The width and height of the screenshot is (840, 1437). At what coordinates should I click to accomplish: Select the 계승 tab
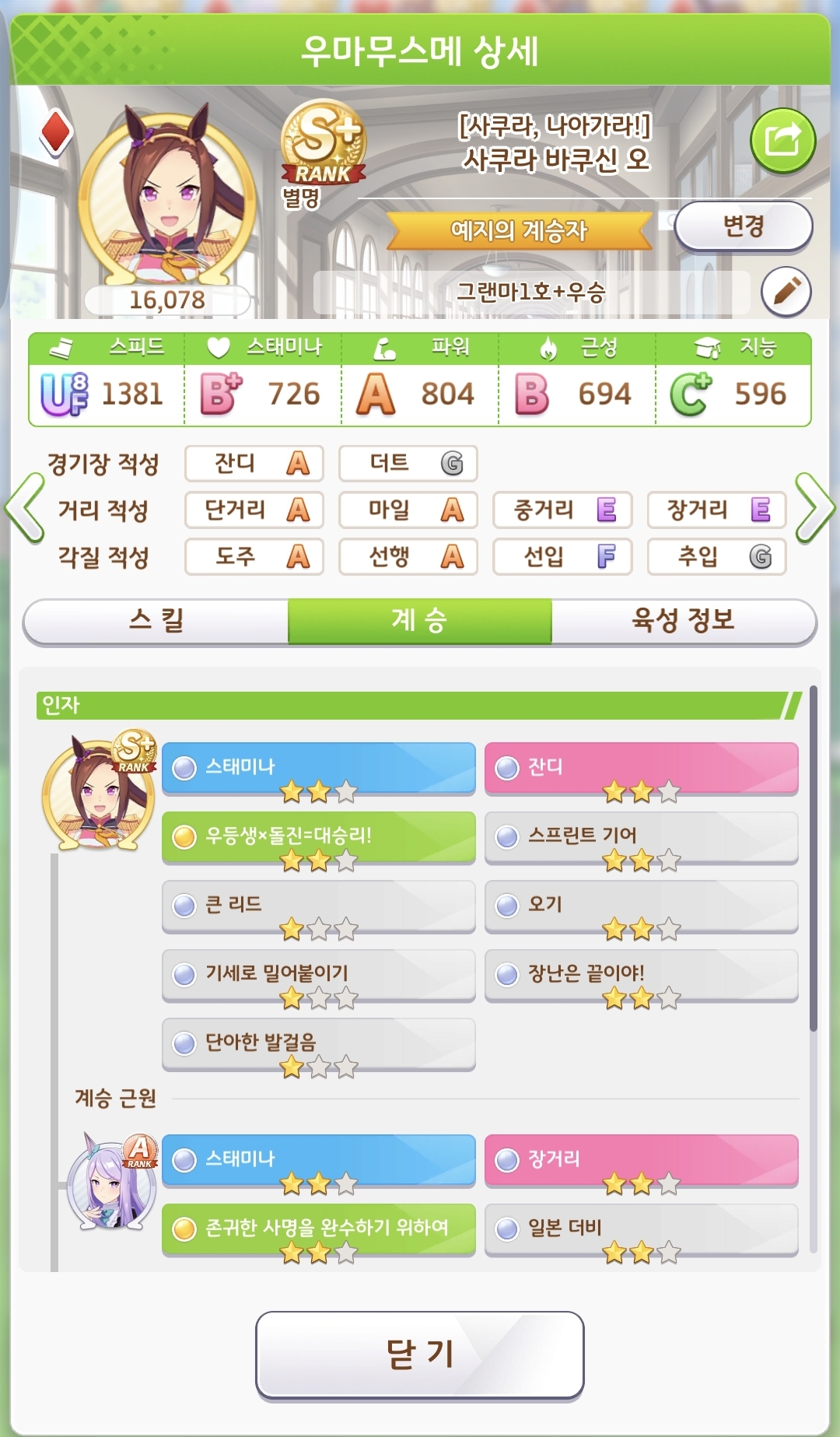click(419, 620)
